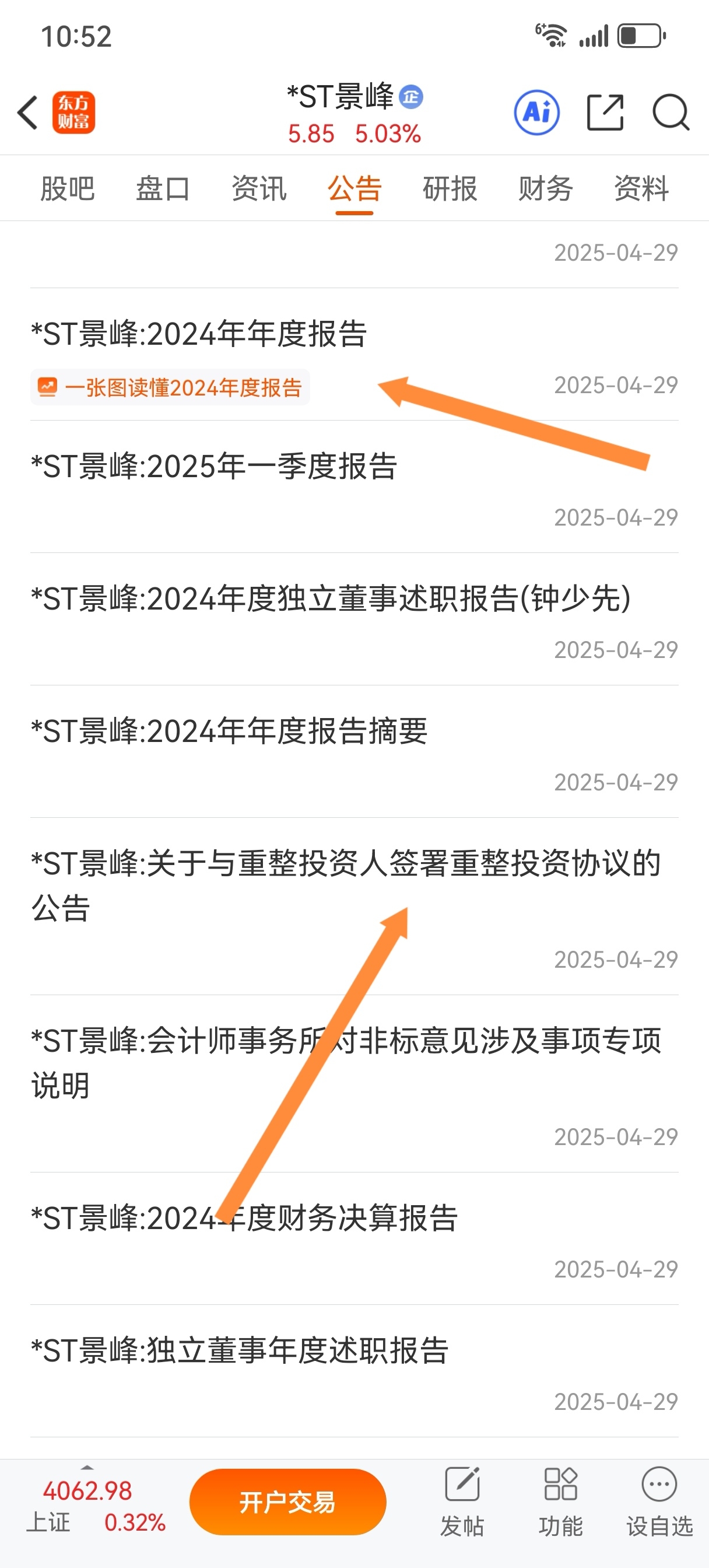This screenshot has width=709, height=1568.
Task: Tap 发帖 to write a post
Action: [462, 1501]
